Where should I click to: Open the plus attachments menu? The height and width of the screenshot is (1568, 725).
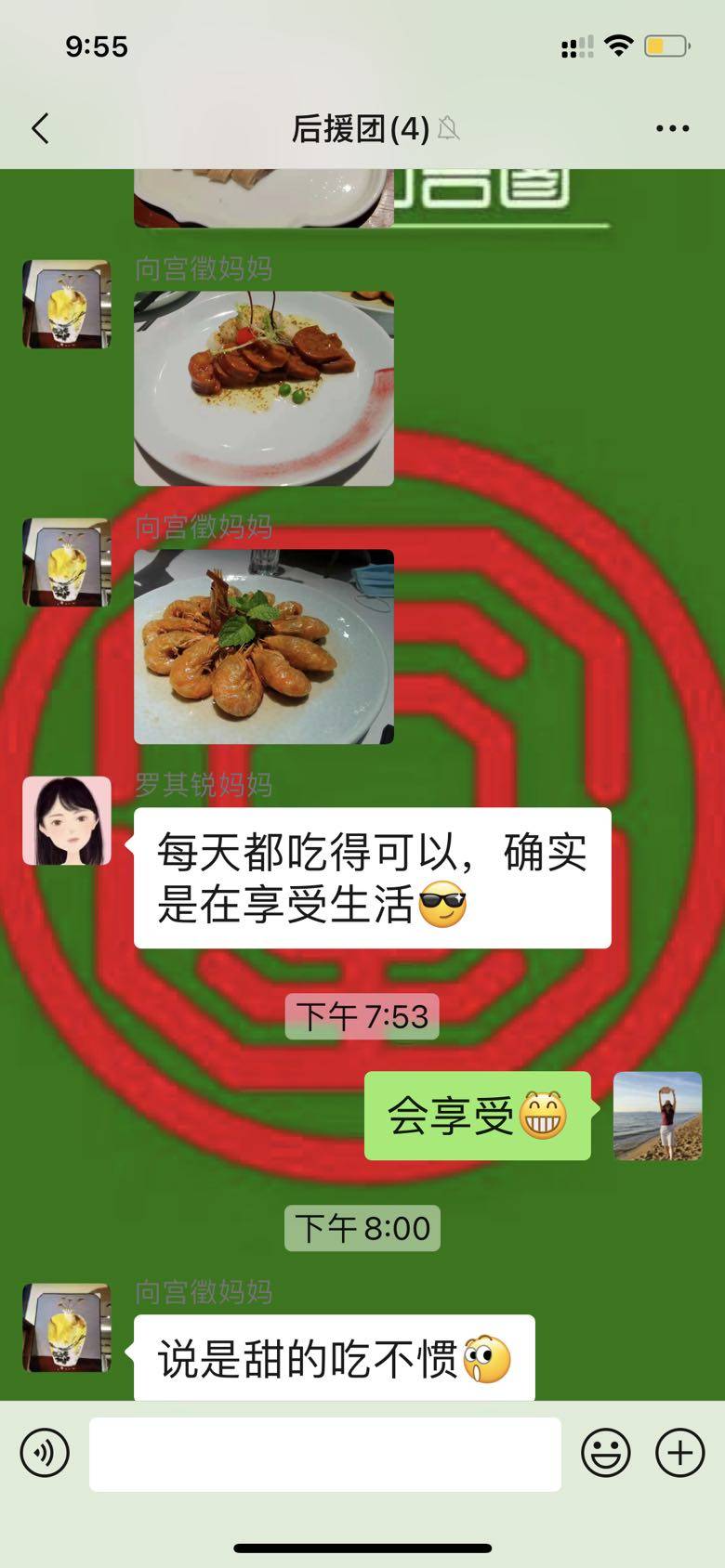click(x=680, y=1453)
